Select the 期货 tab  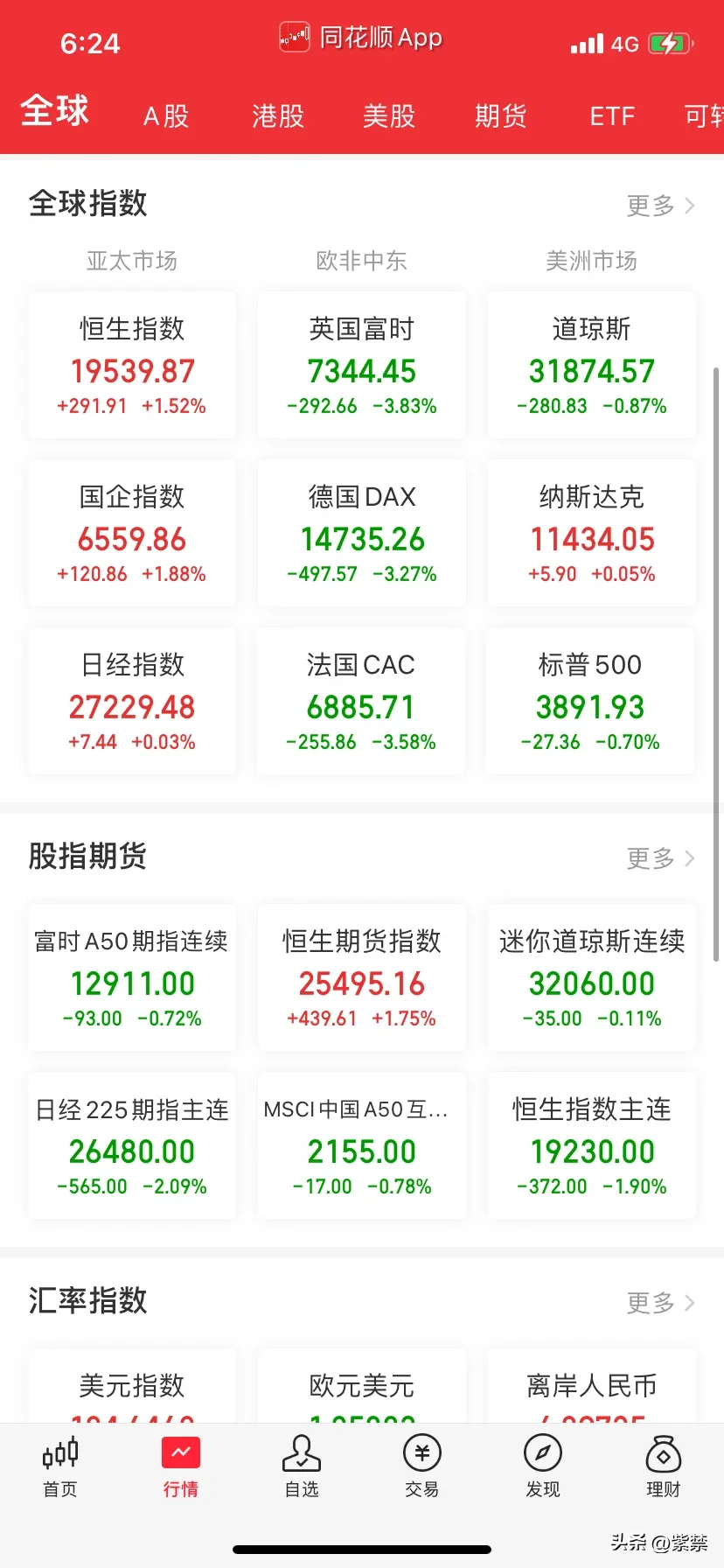click(x=501, y=115)
